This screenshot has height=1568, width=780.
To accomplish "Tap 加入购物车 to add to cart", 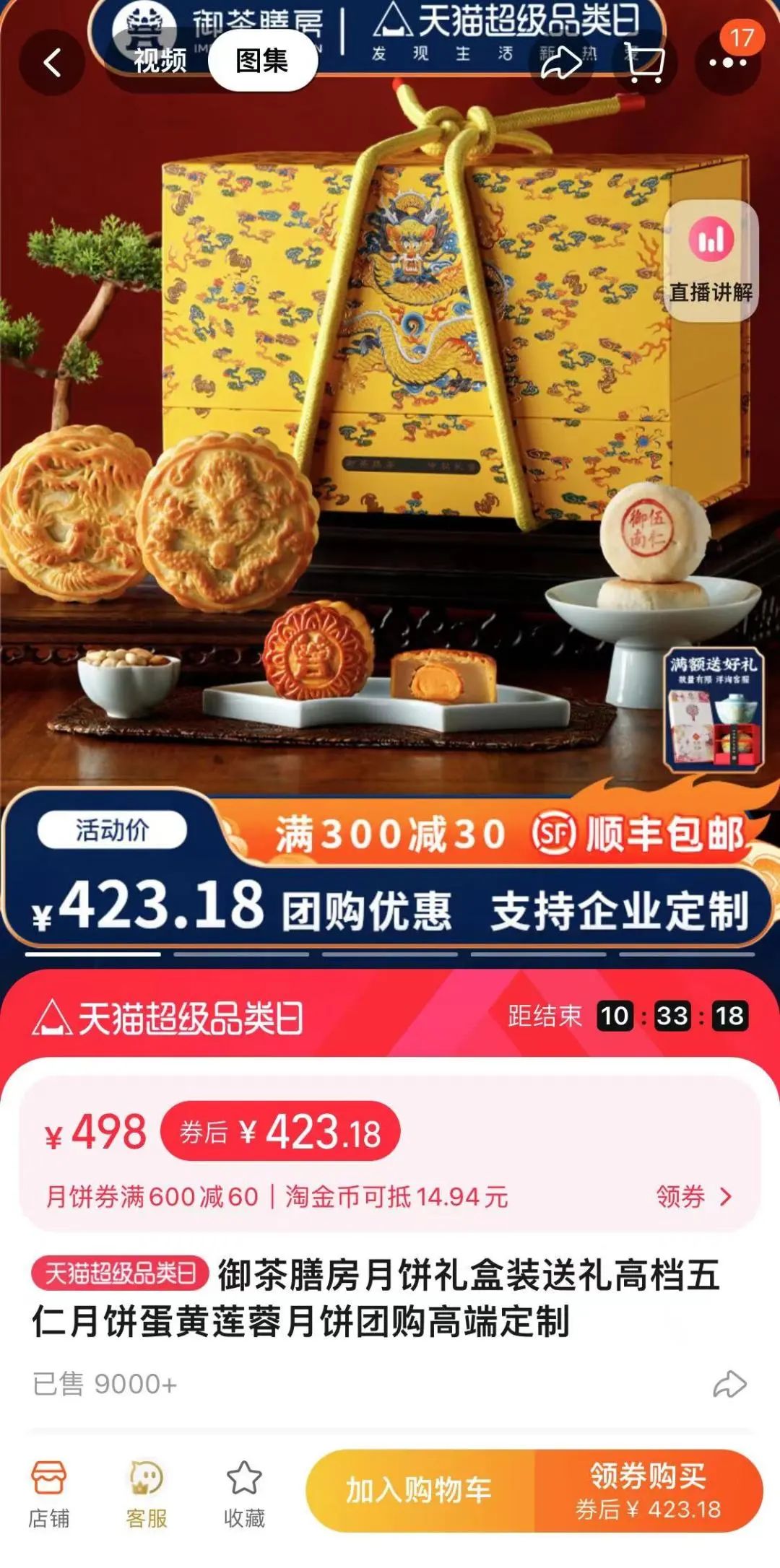I will pos(419,1490).
